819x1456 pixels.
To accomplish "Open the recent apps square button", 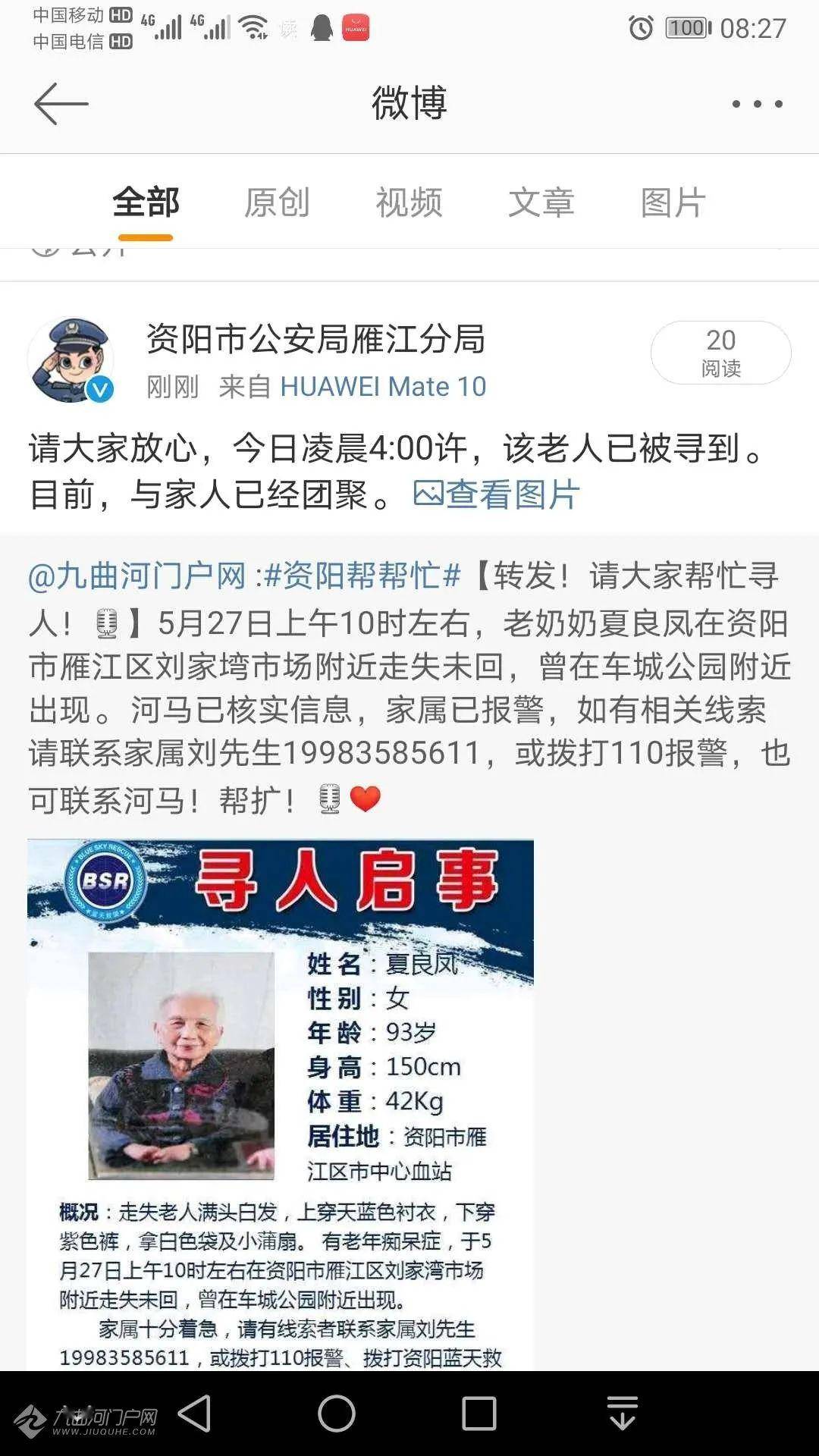I will click(479, 1414).
